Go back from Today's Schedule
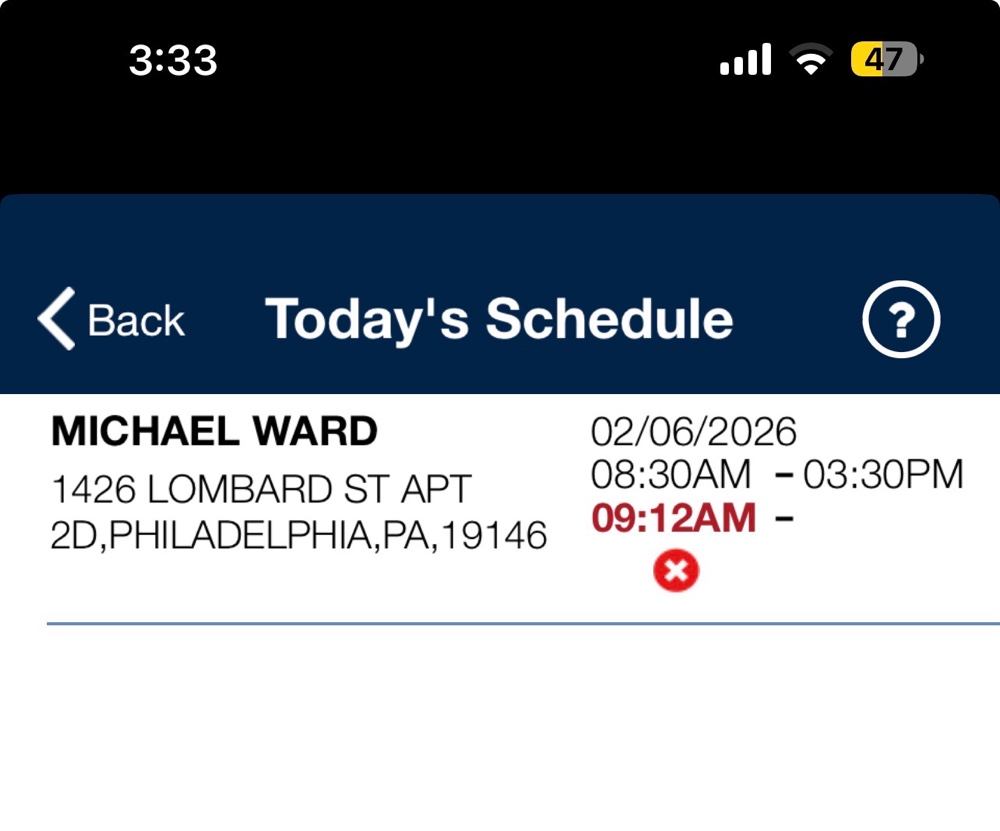This screenshot has width=1000, height=831. click(x=110, y=320)
